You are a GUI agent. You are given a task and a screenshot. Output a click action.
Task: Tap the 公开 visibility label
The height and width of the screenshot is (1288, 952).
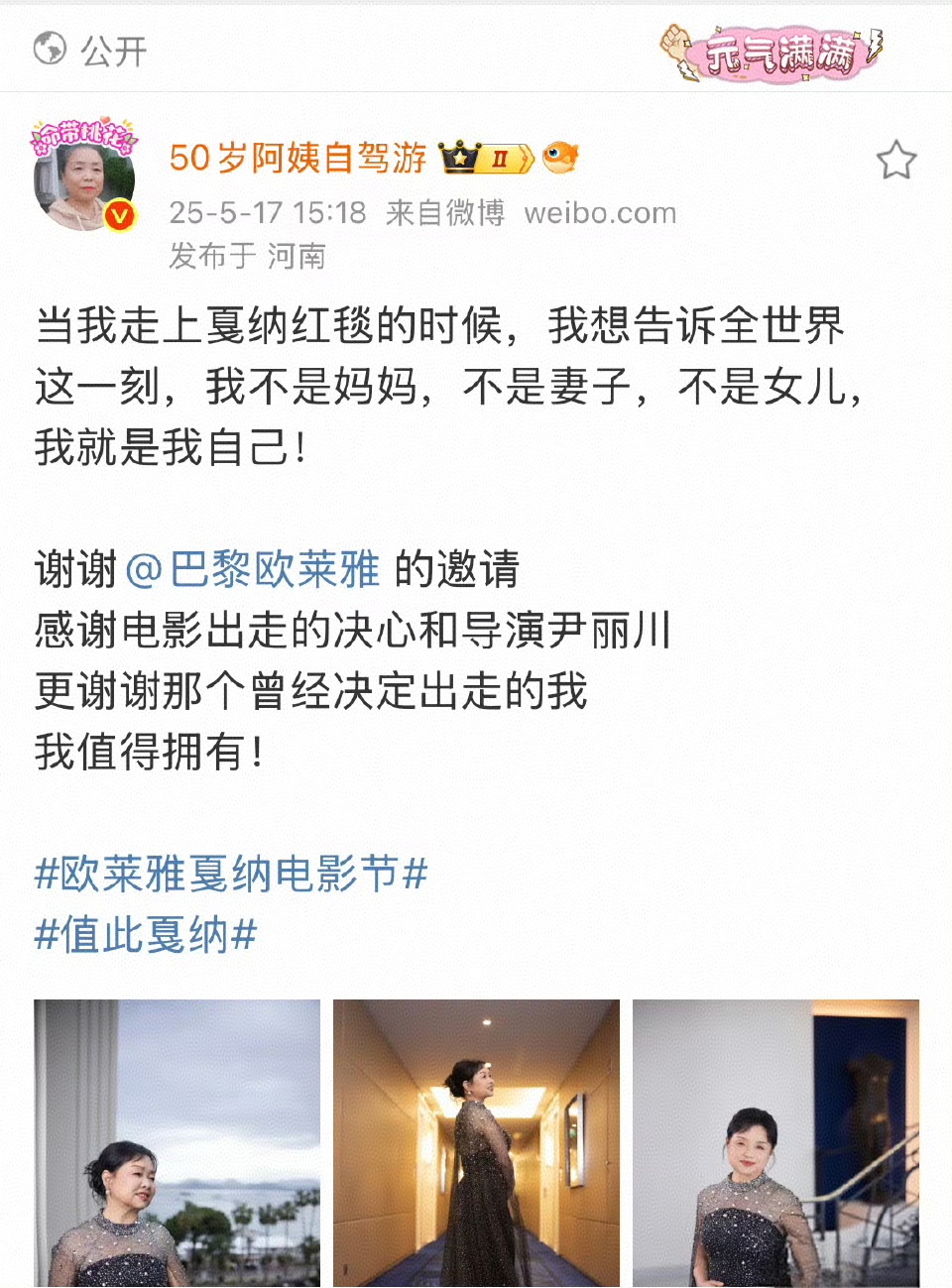click(x=91, y=50)
